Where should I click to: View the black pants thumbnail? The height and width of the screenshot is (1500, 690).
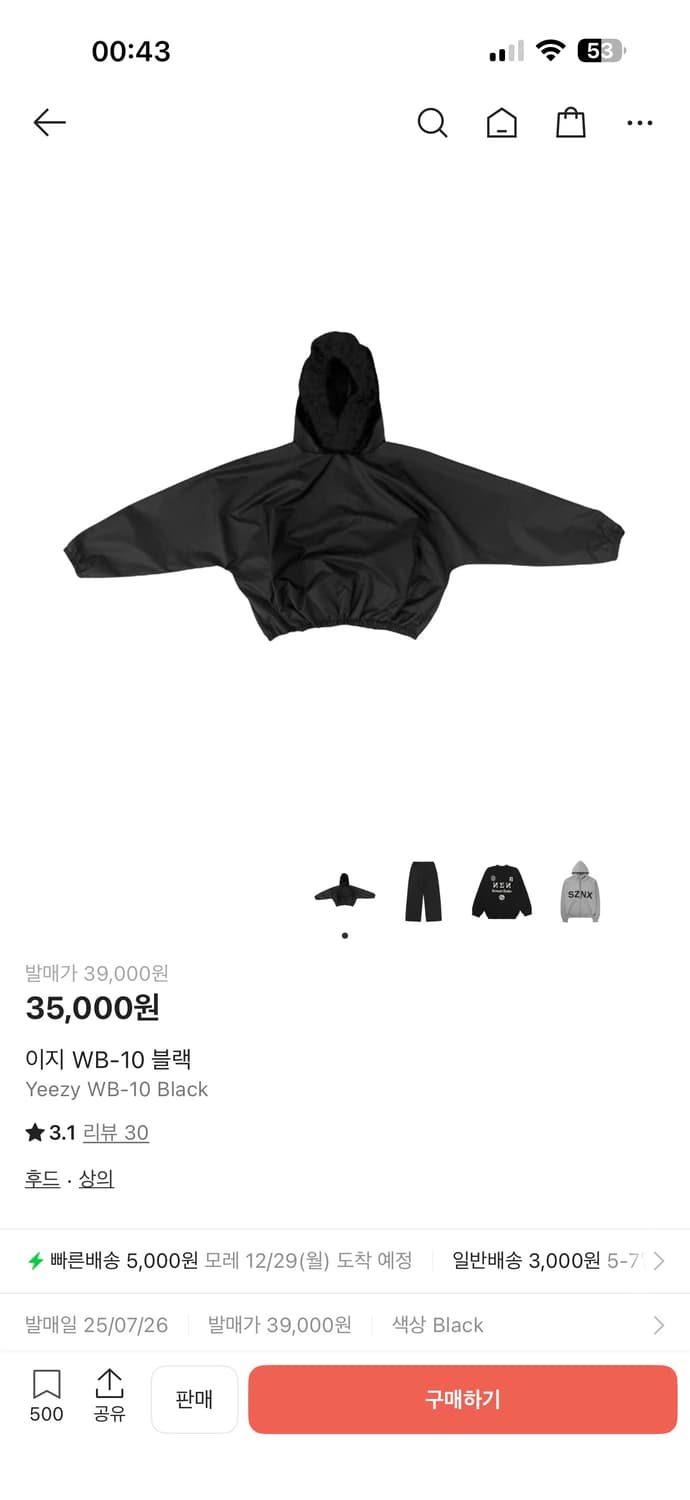423,891
